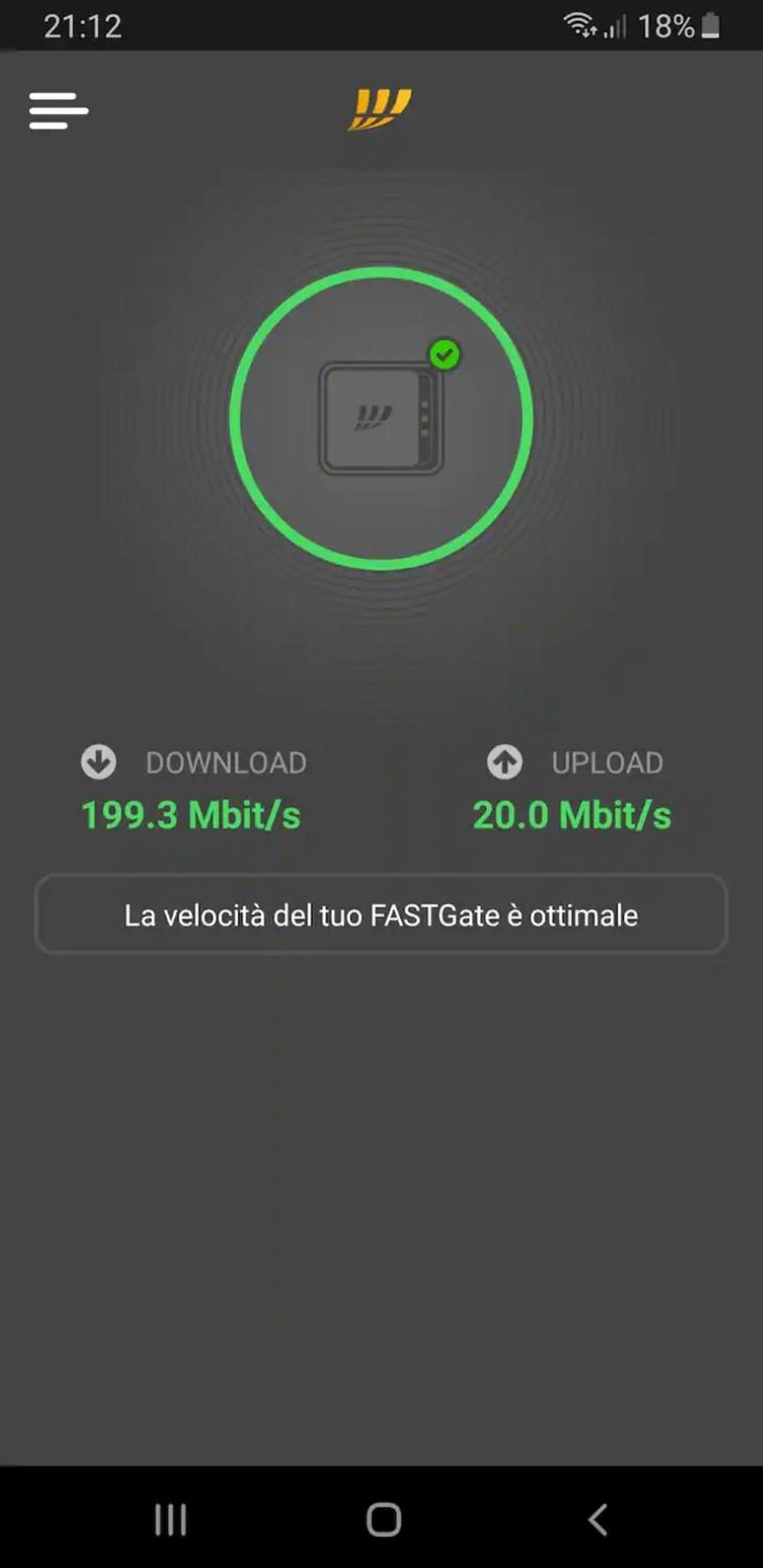This screenshot has width=763, height=1568.
Task: Open the hamburger menu drawer
Action: coord(58,111)
